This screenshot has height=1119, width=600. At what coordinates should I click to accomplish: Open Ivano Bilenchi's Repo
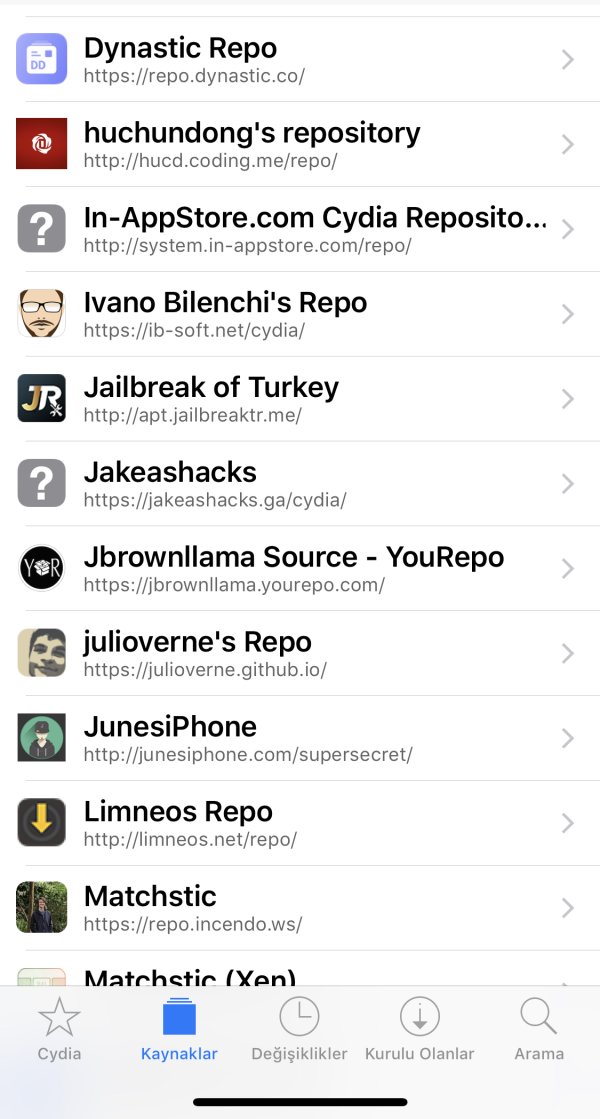coord(300,314)
